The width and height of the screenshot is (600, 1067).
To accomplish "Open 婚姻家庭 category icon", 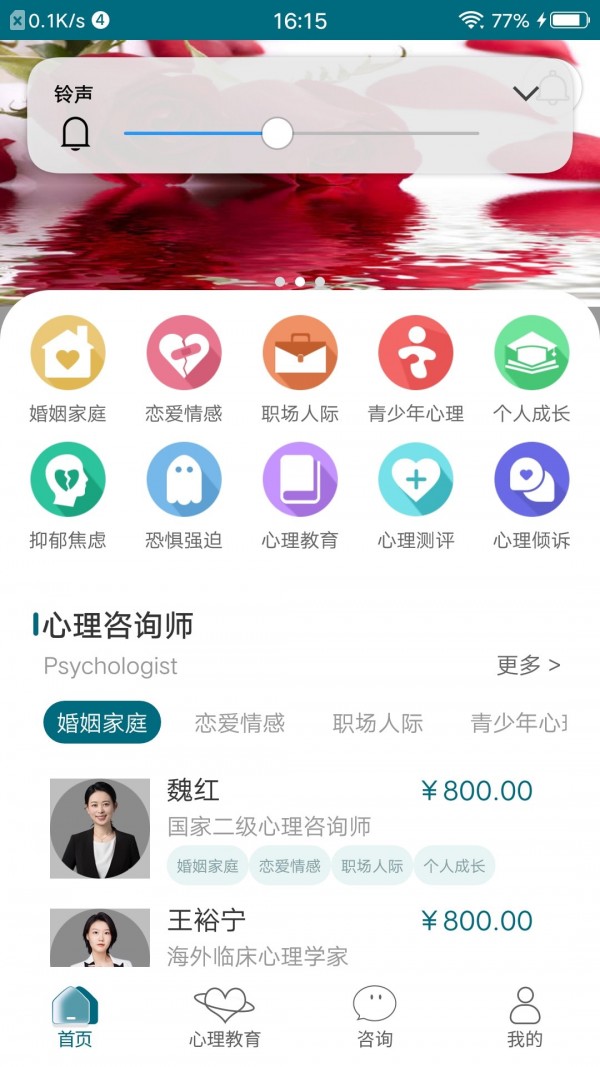I will tap(68, 354).
